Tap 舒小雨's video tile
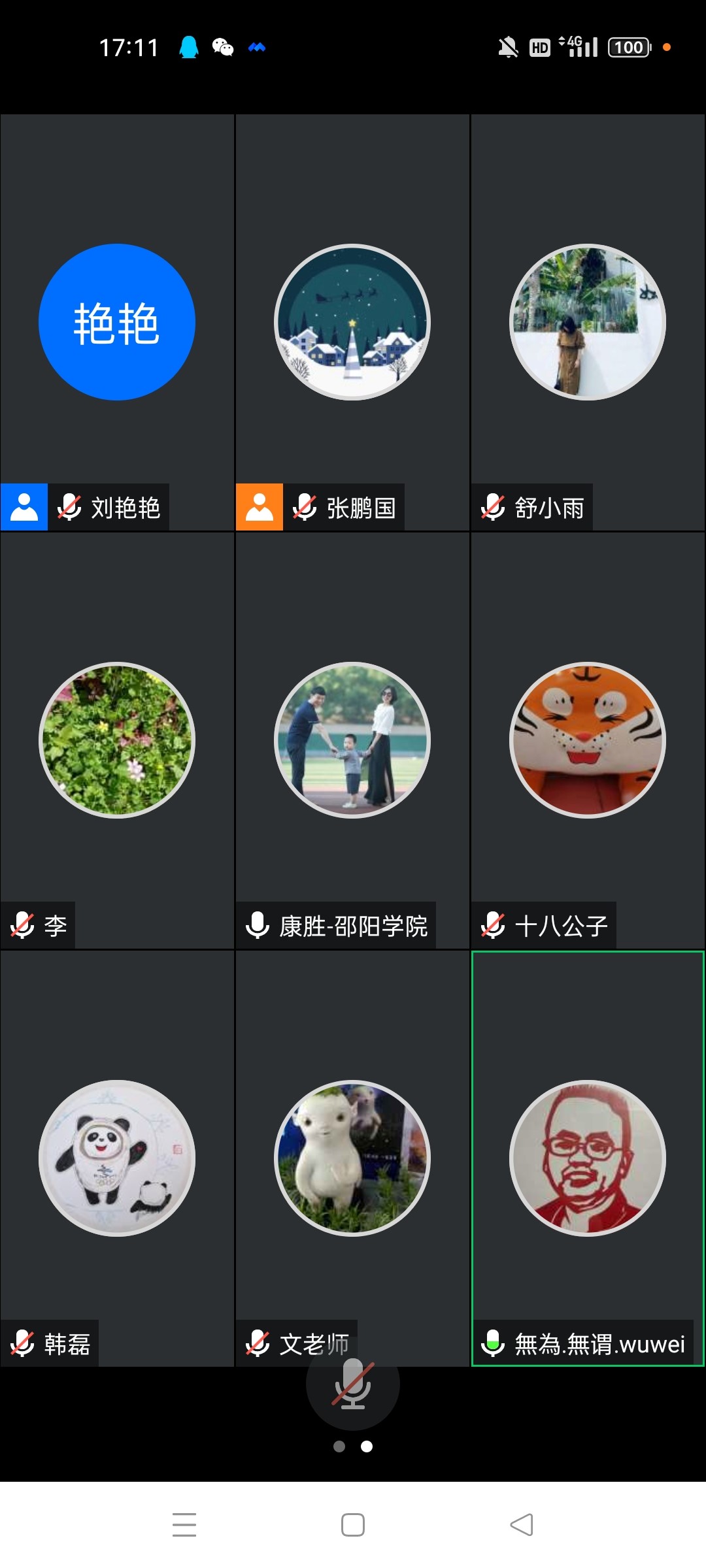This screenshot has width=706, height=1568. click(x=588, y=322)
